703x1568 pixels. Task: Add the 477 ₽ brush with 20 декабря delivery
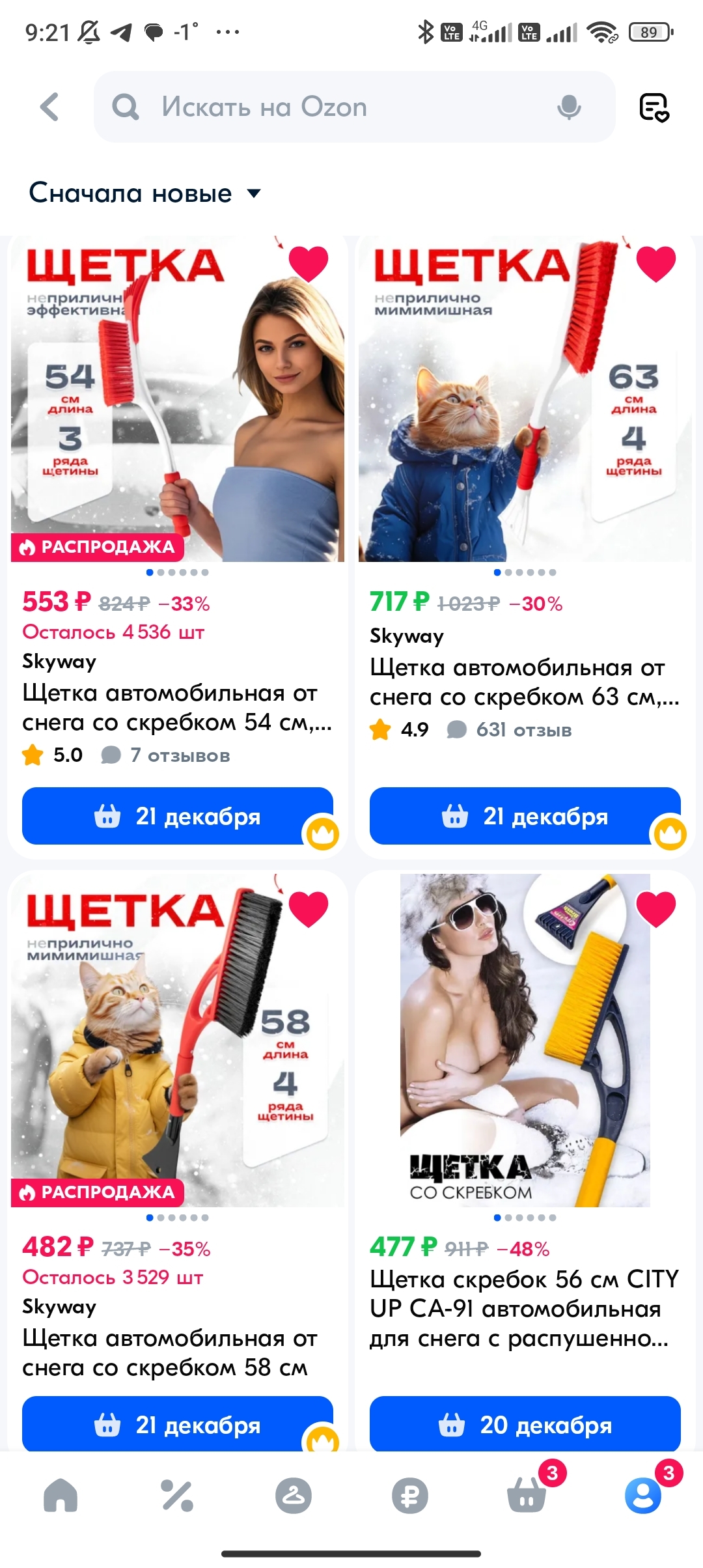tap(525, 1424)
